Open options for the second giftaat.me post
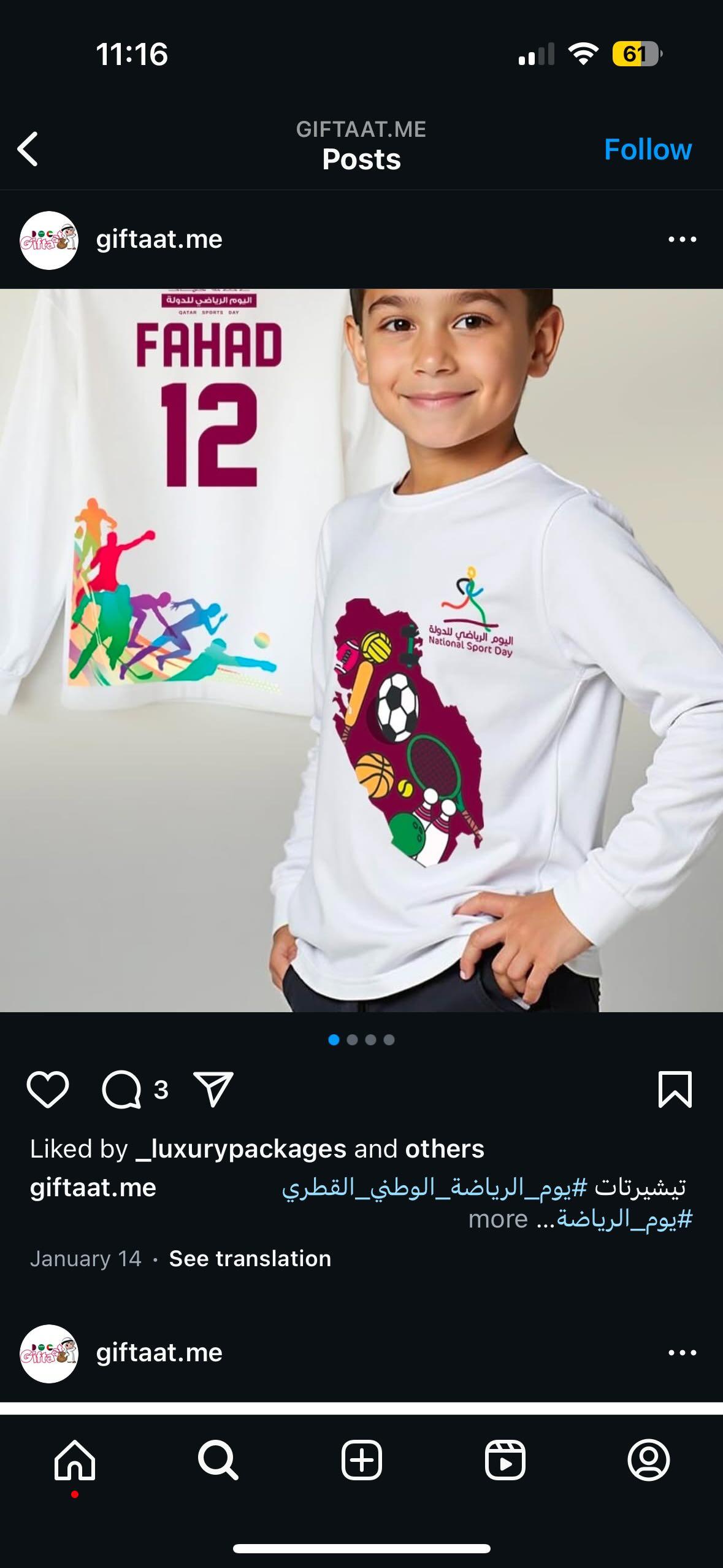The image size is (723, 1568). coord(683,1353)
